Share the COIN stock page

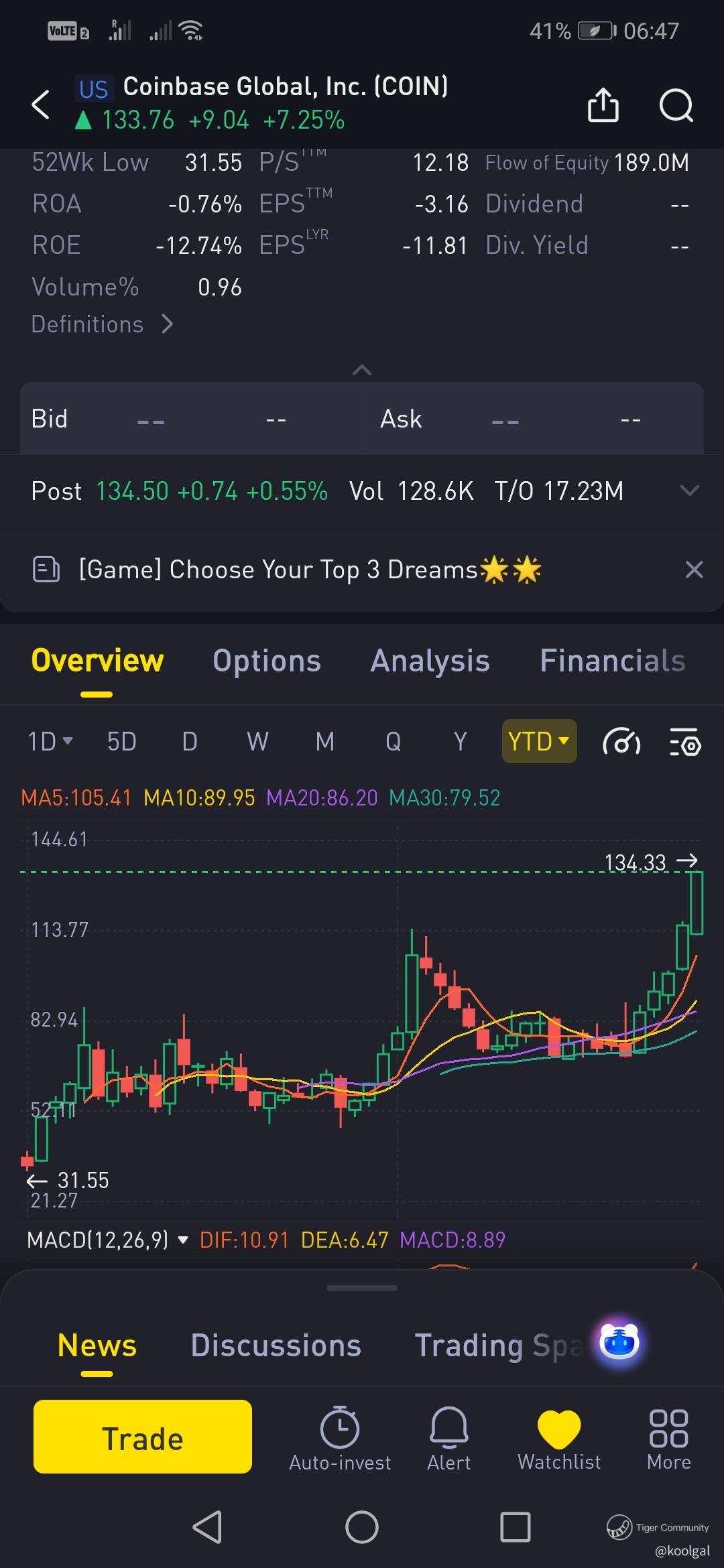pyautogui.click(x=603, y=105)
